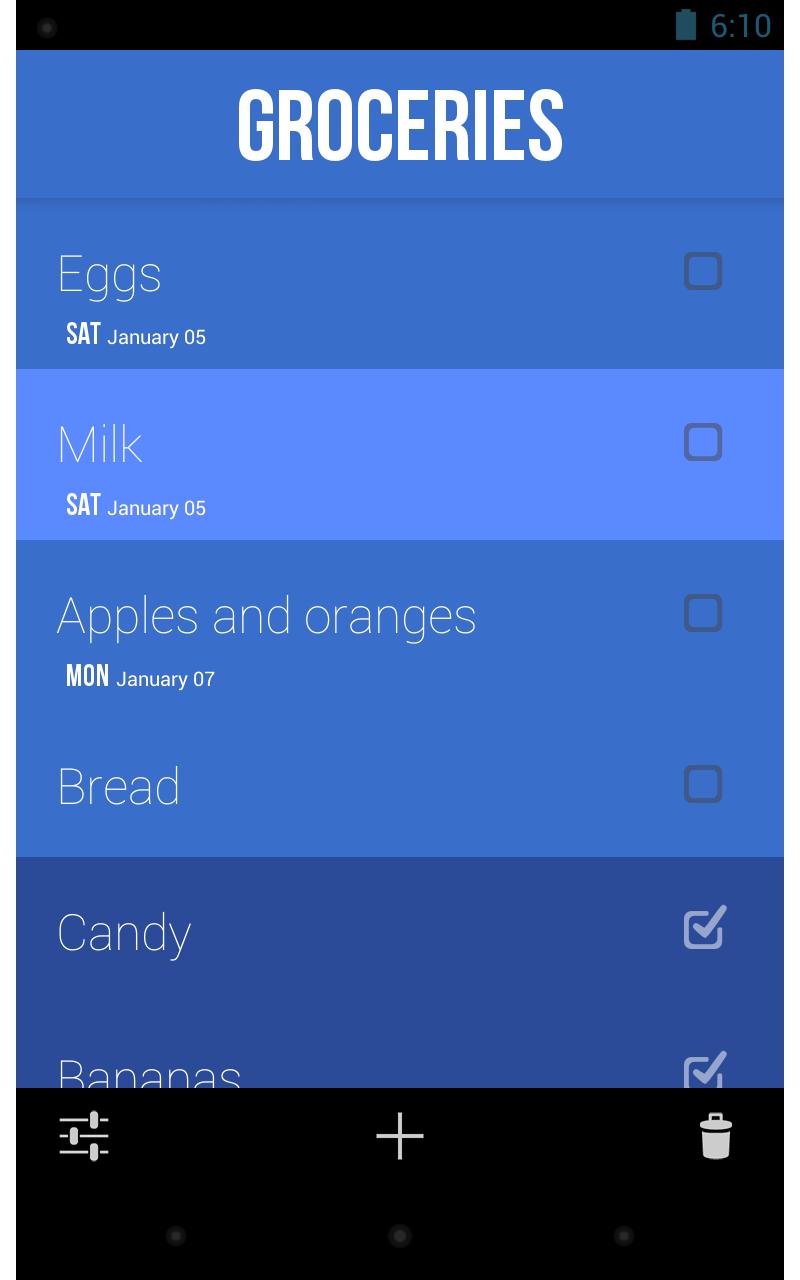Tap the recent apps navigation dot
Image resolution: width=800 pixels, height=1280 pixels.
[x=623, y=1235]
